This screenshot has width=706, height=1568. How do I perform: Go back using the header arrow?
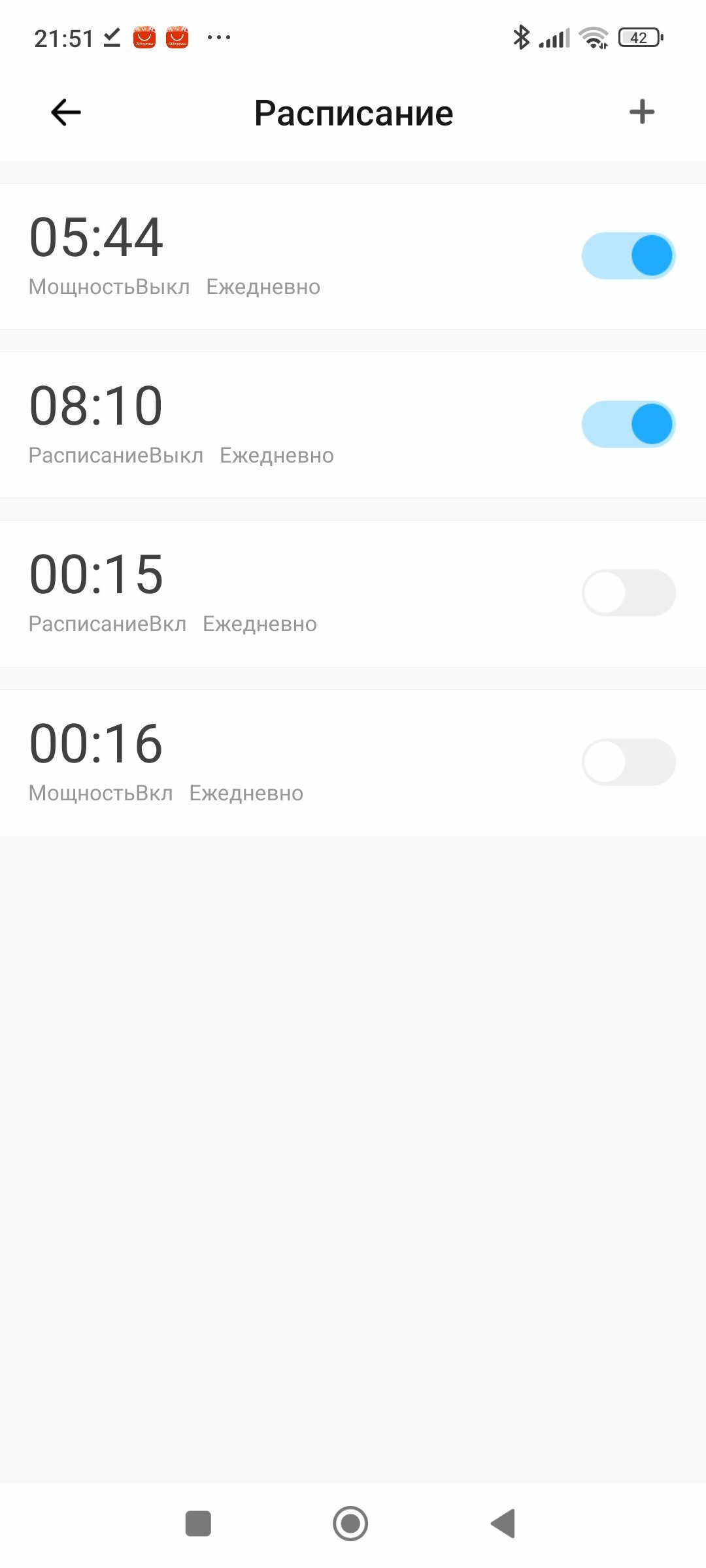(x=65, y=112)
